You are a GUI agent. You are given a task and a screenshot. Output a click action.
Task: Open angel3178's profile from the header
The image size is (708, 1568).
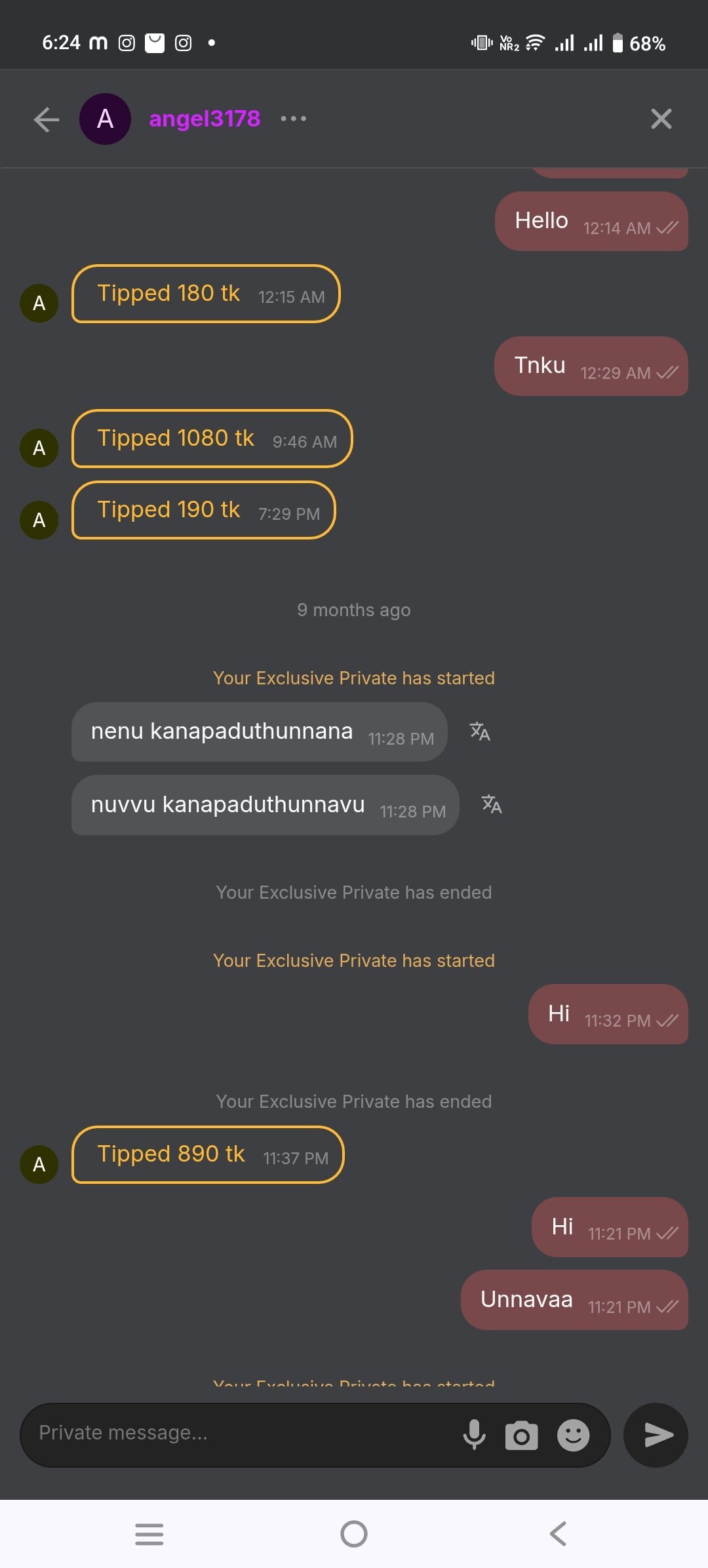click(x=204, y=119)
